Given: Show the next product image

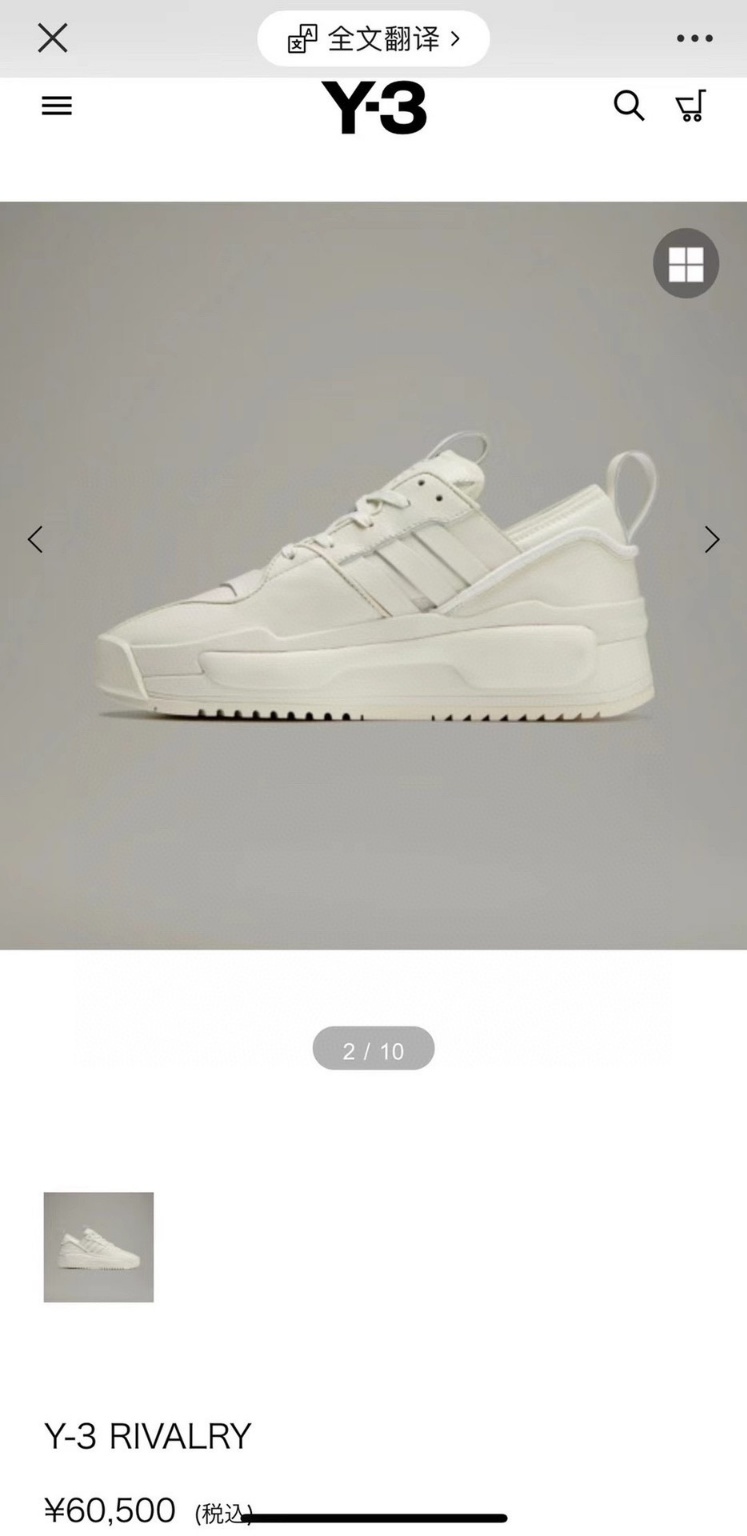Looking at the screenshot, I should (x=711, y=540).
